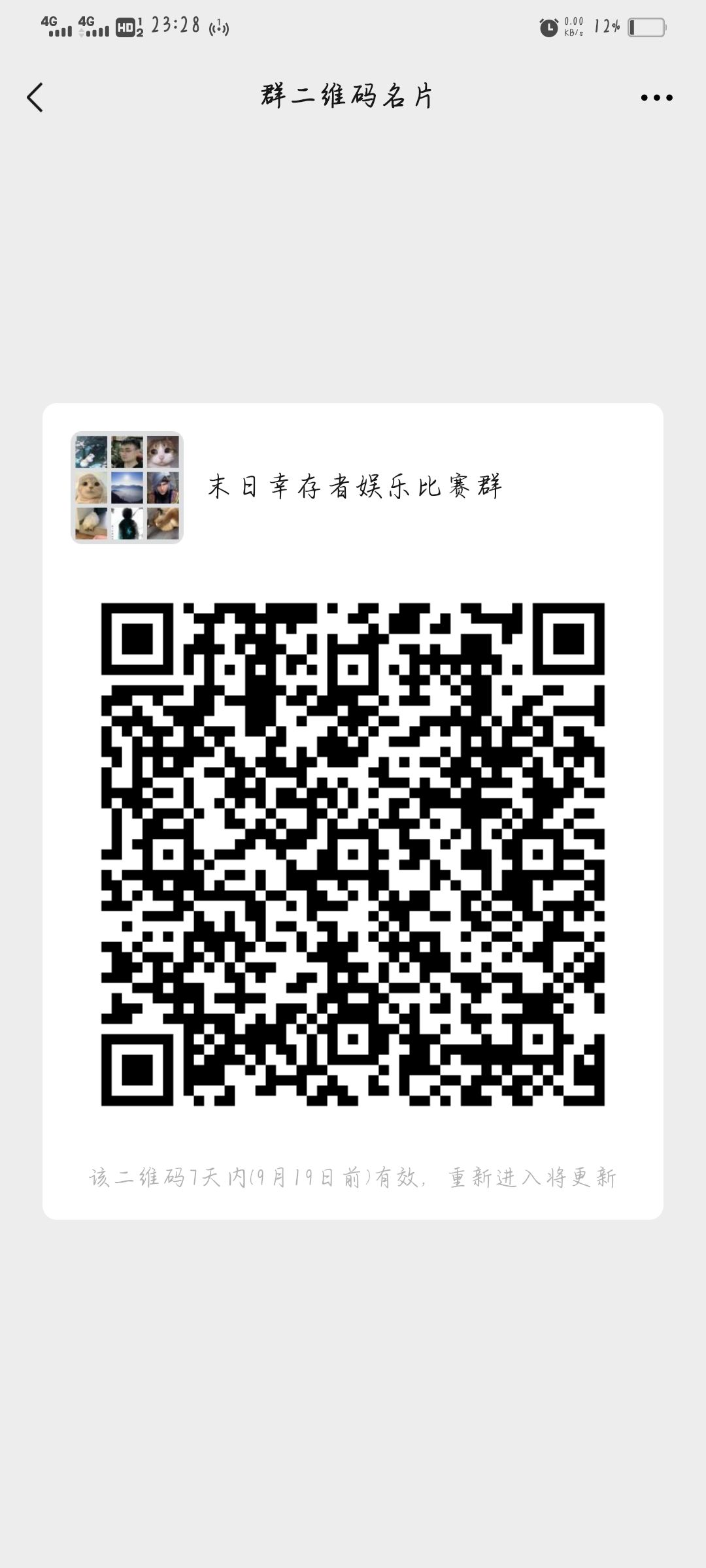Viewport: 706px width, 1568px height.
Task: Collapse this page via the back arrow
Action: tap(36, 97)
